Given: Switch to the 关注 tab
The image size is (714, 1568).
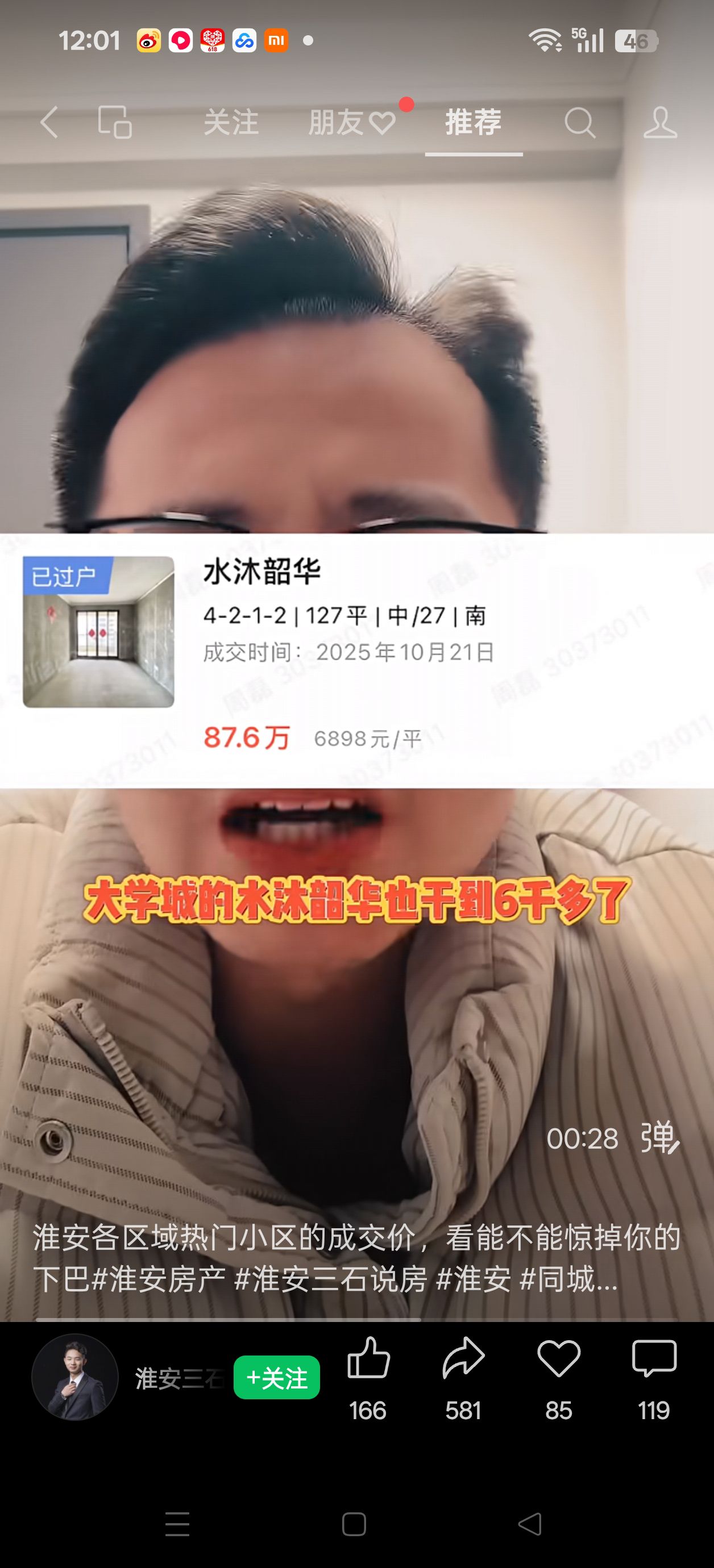Looking at the screenshot, I should pyautogui.click(x=231, y=122).
